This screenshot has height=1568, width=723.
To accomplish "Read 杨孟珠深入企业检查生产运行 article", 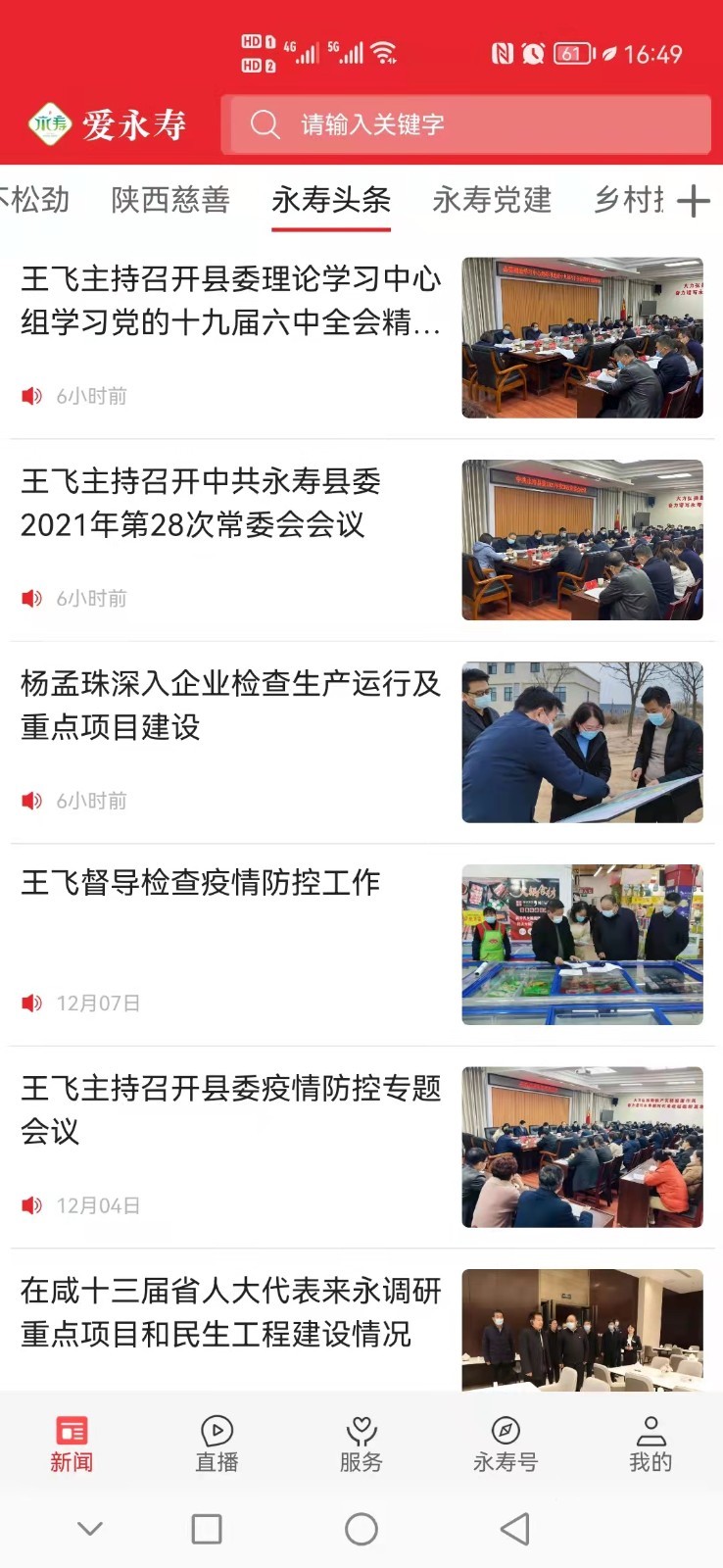I will coord(231,705).
